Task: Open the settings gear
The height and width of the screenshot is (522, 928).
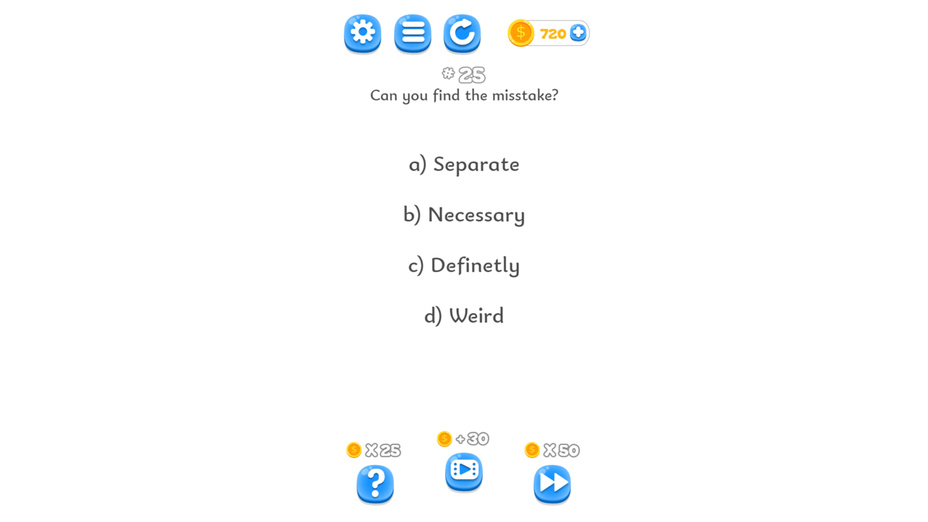Action: tap(362, 33)
